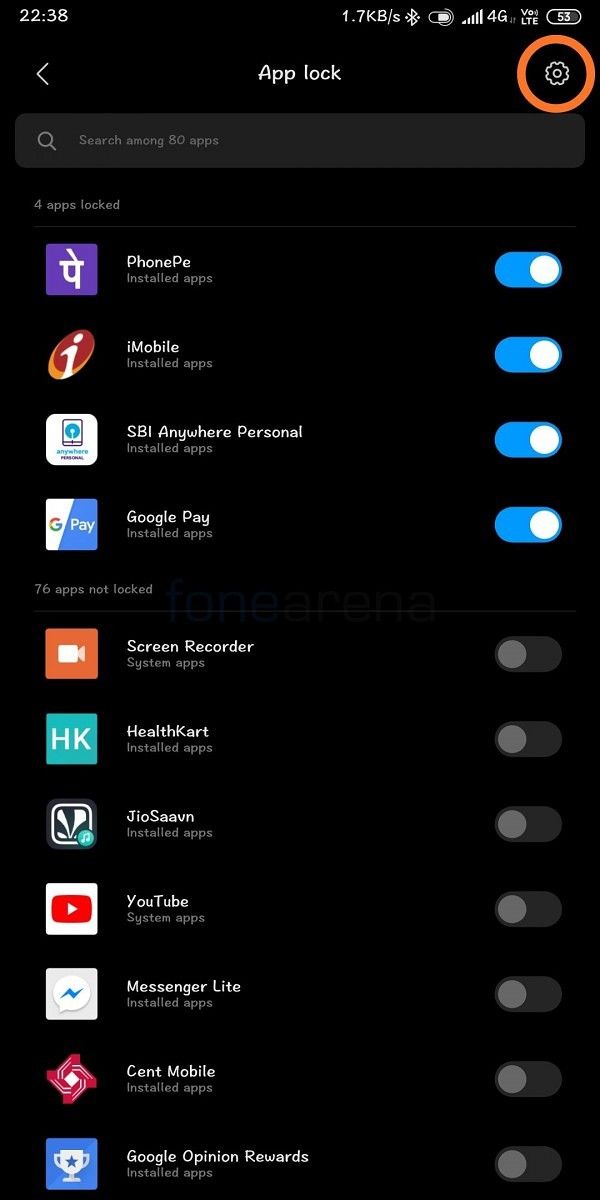Open App lock settings gear

556,73
